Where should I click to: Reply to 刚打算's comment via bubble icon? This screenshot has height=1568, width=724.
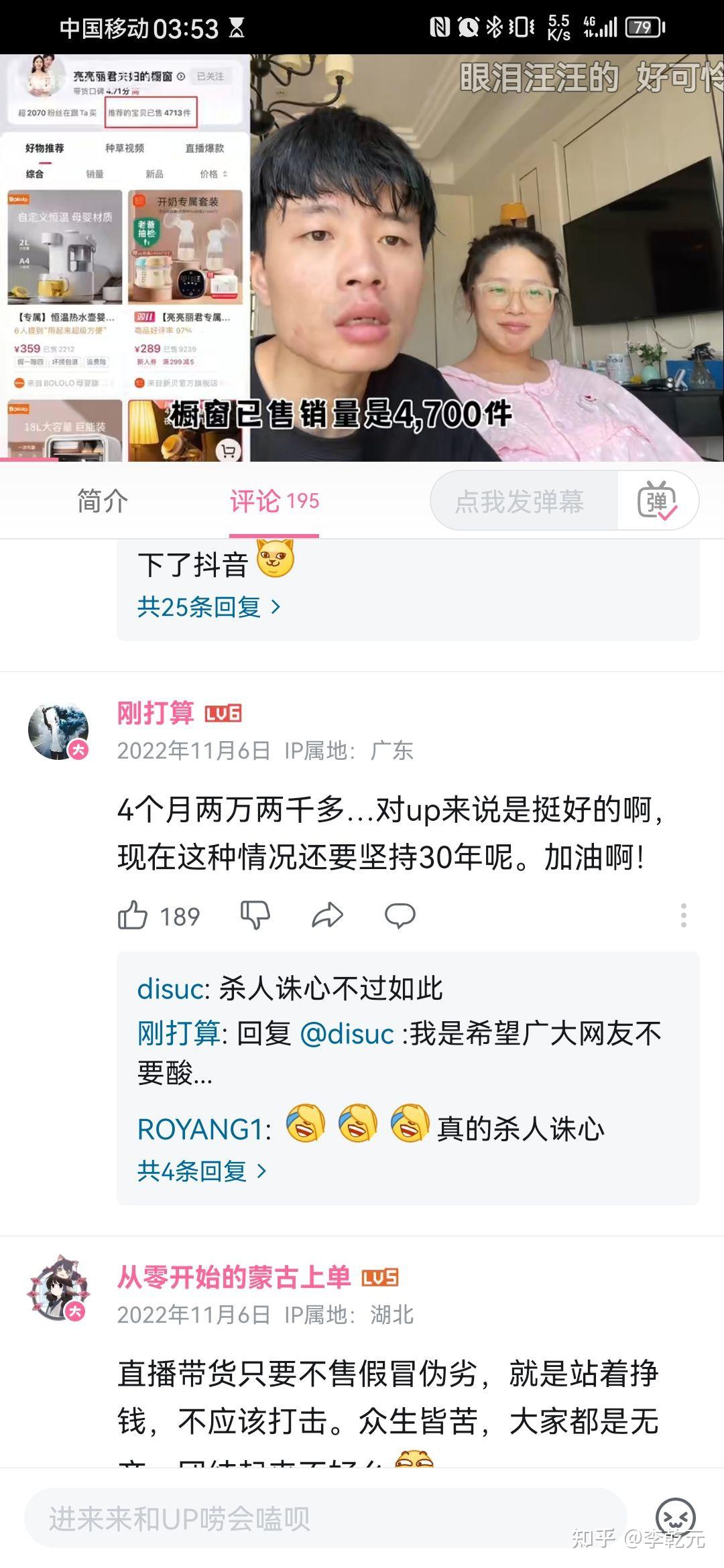click(x=400, y=915)
